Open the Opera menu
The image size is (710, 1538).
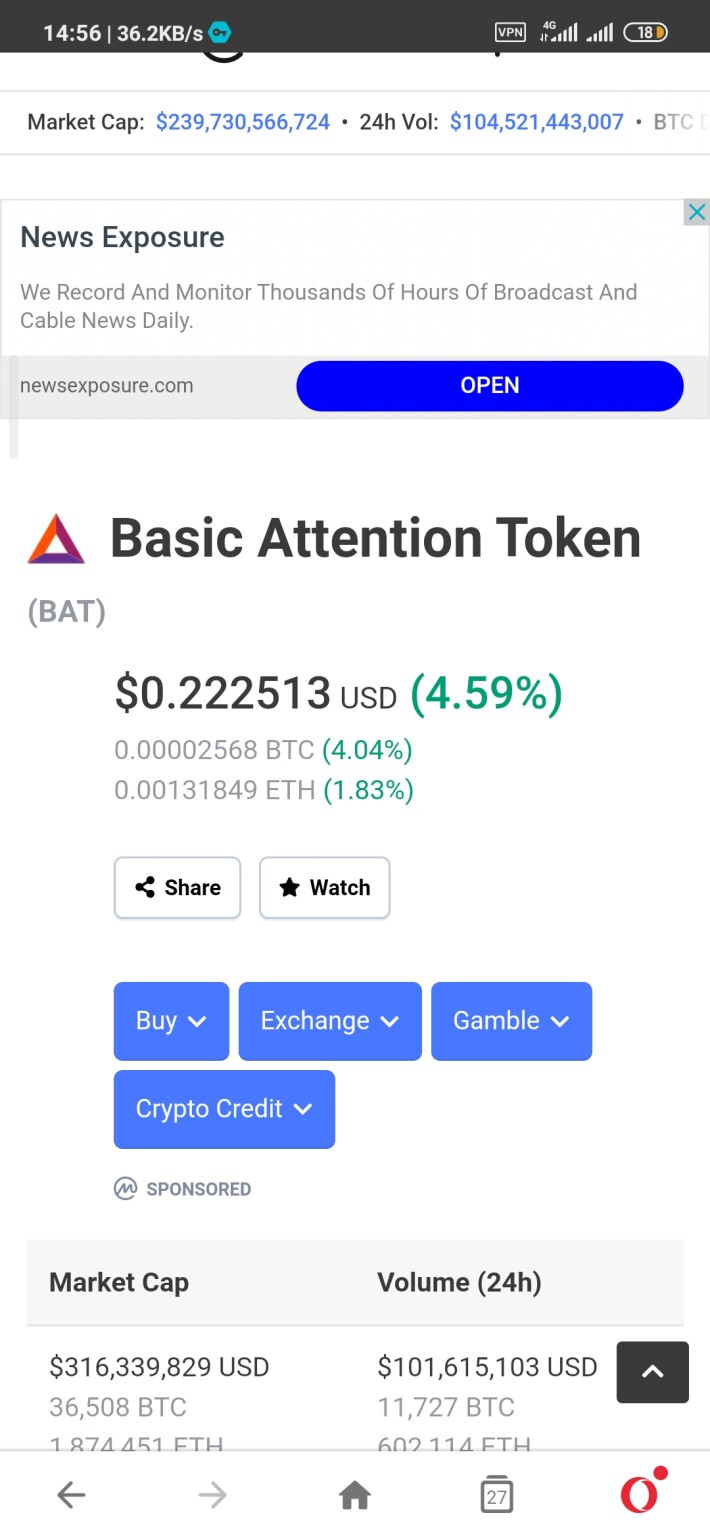(641, 1493)
